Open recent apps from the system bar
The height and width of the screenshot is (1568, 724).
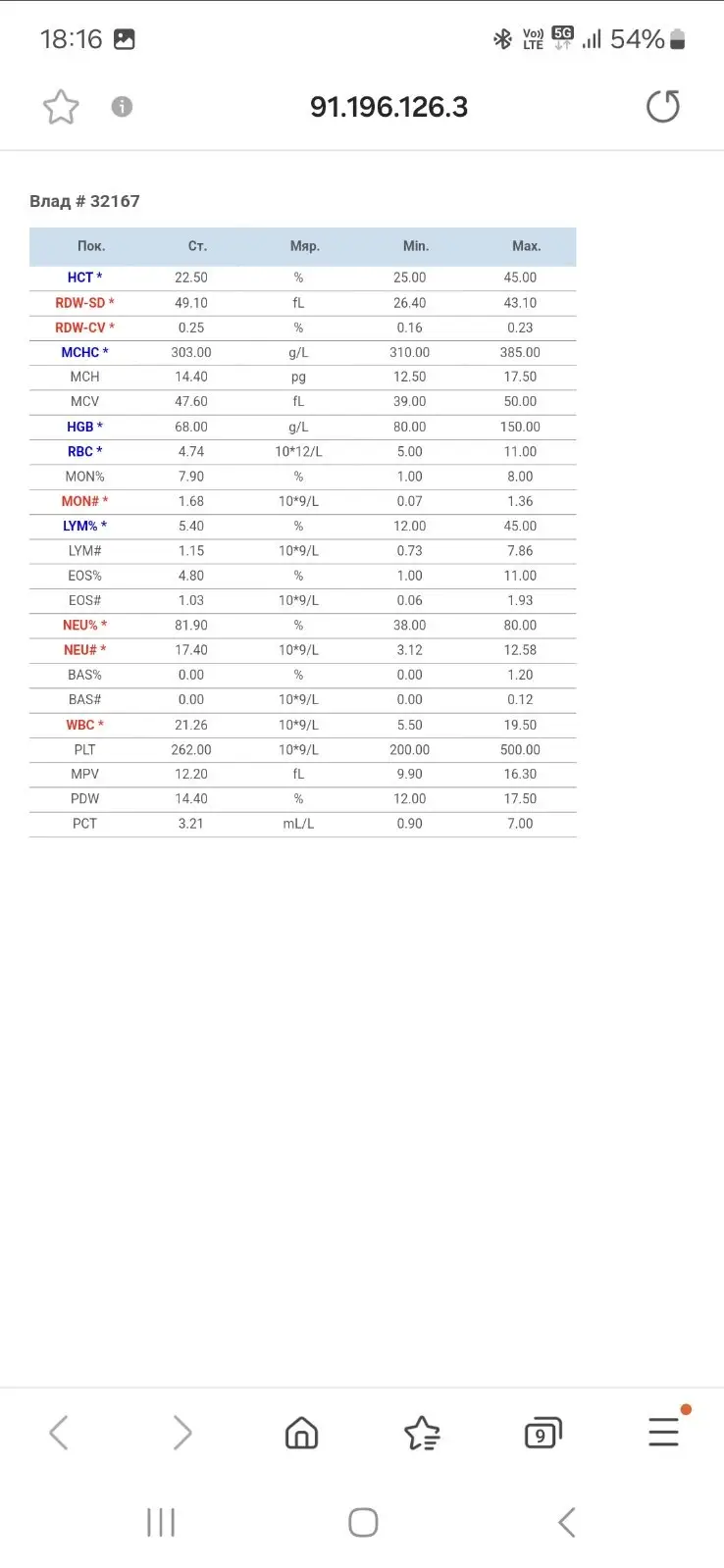click(161, 1522)
